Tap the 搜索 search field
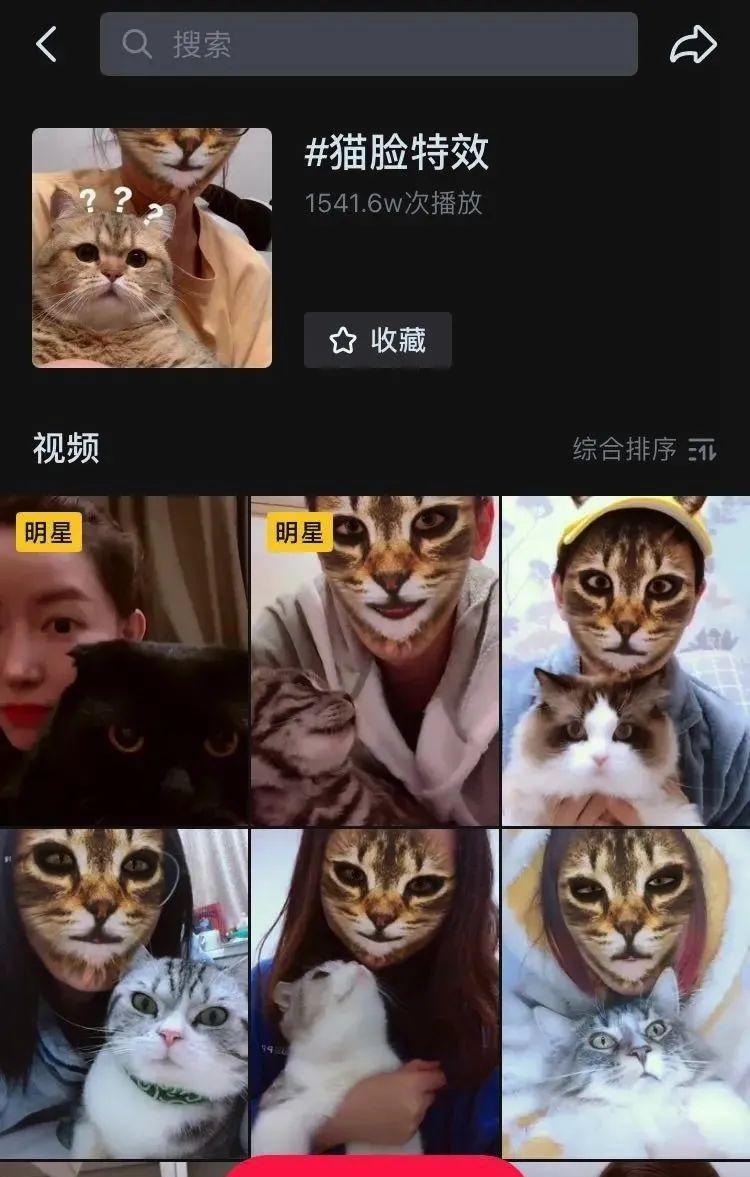 [368, 44]
